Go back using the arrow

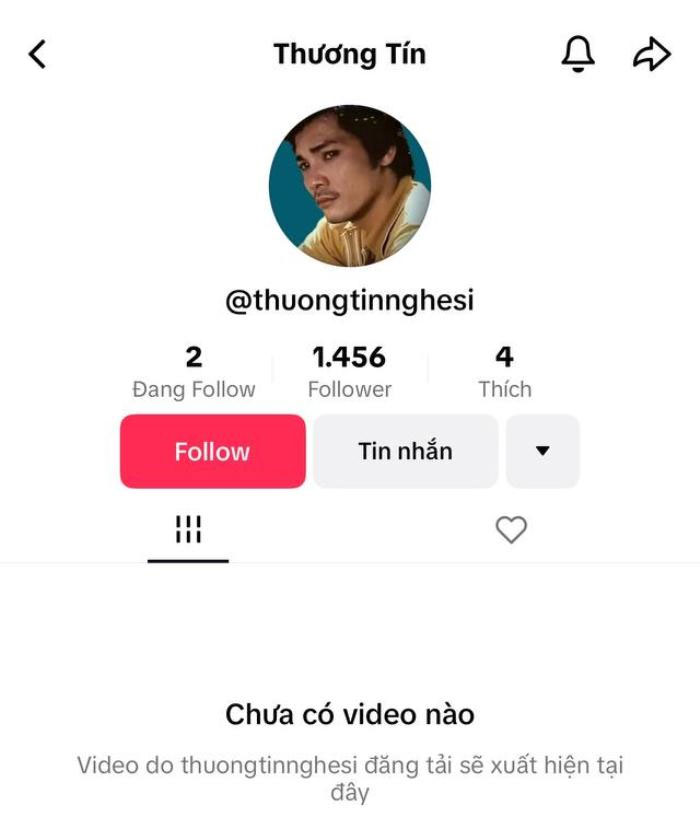click(x=37, y=54)
